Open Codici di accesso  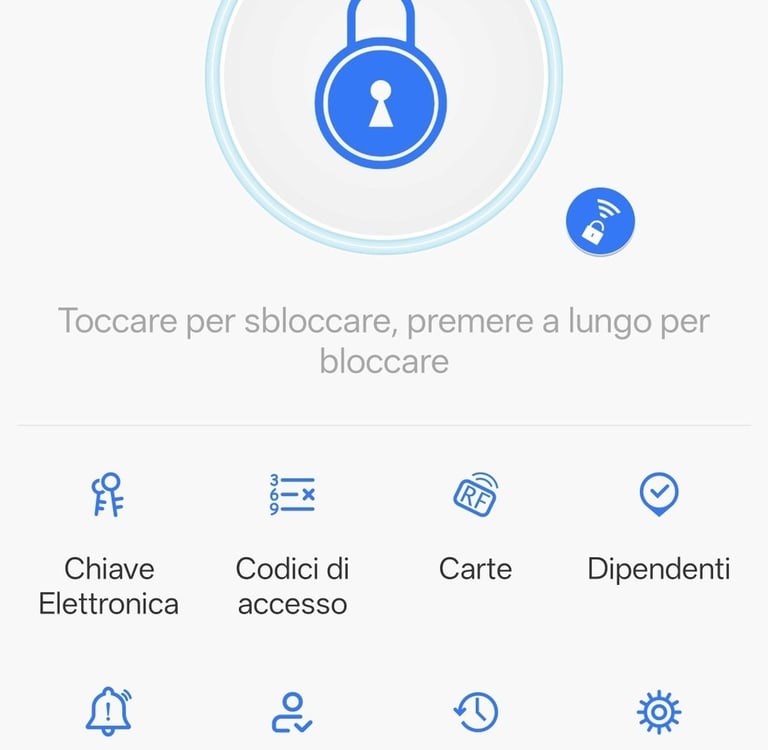point(292,544)
